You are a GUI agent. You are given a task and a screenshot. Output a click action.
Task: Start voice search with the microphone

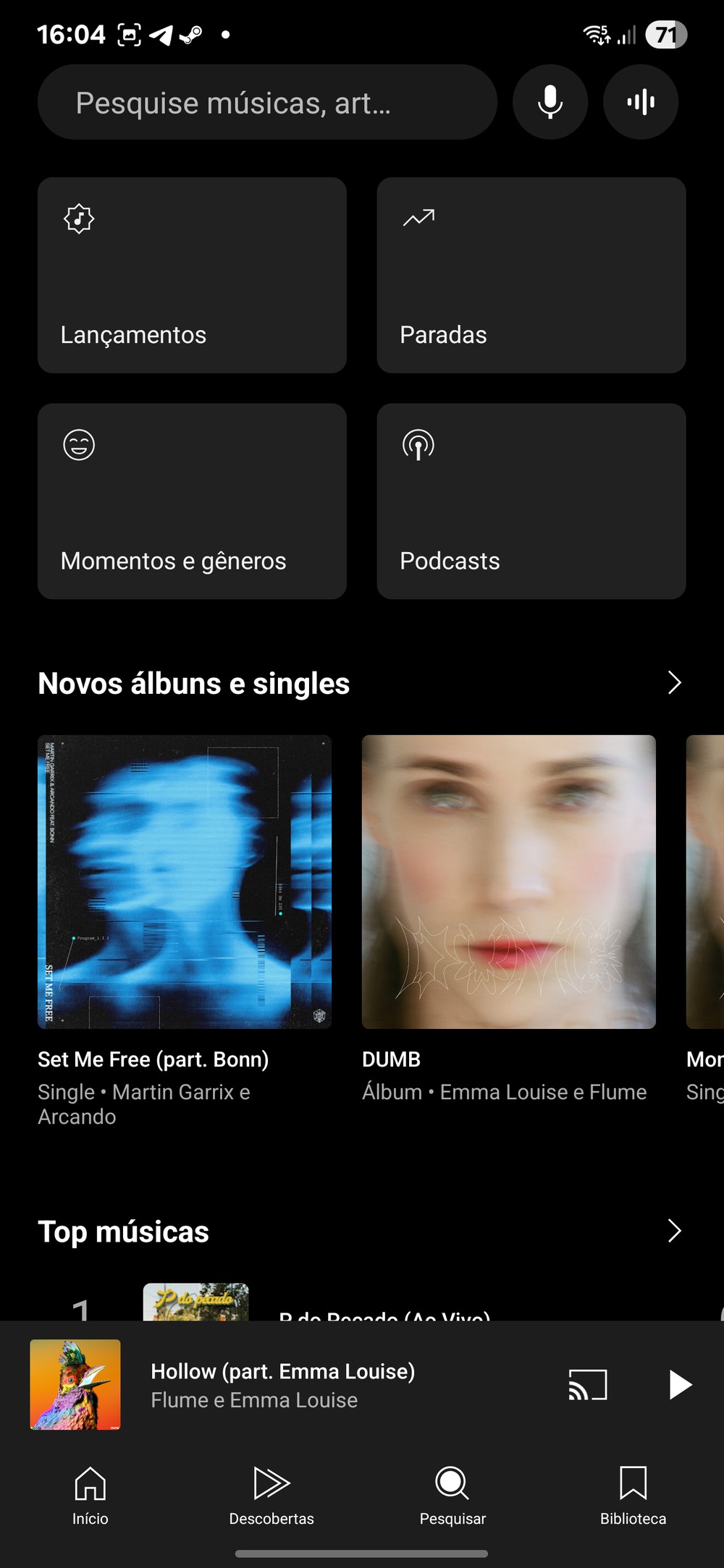[550, 102]
